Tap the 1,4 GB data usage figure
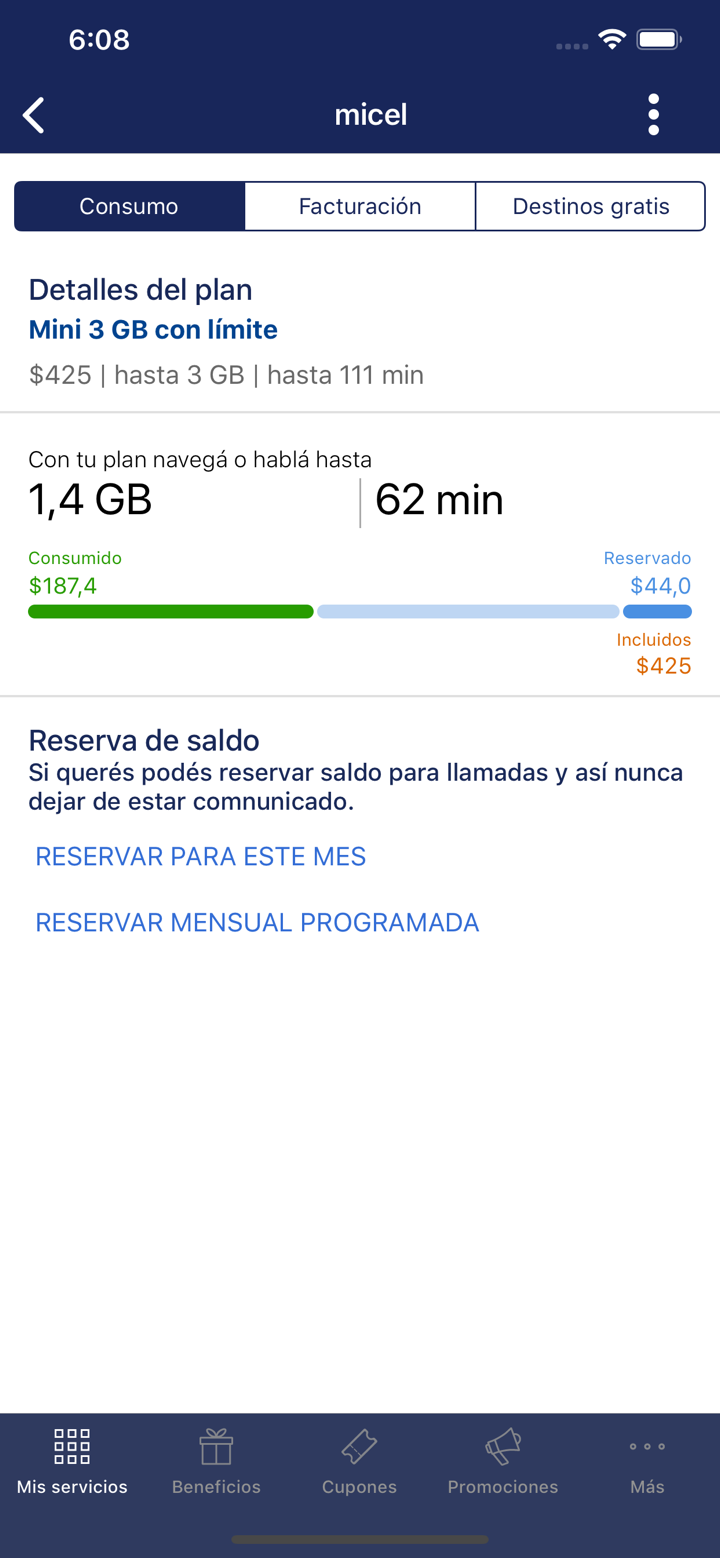 click(x=90, y=500)
